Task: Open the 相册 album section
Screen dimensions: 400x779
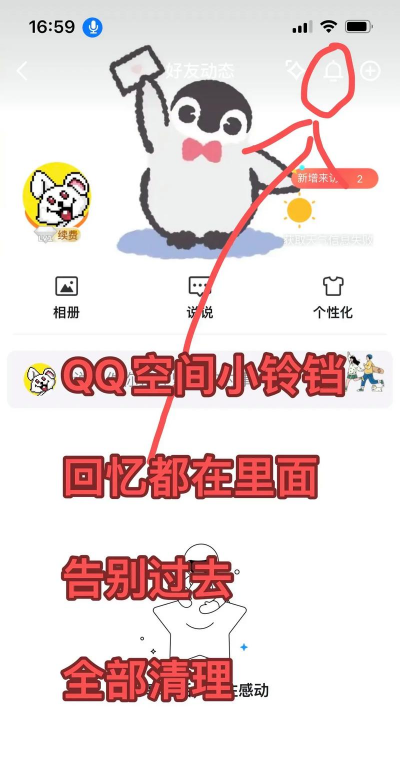Action: (66, 297)
